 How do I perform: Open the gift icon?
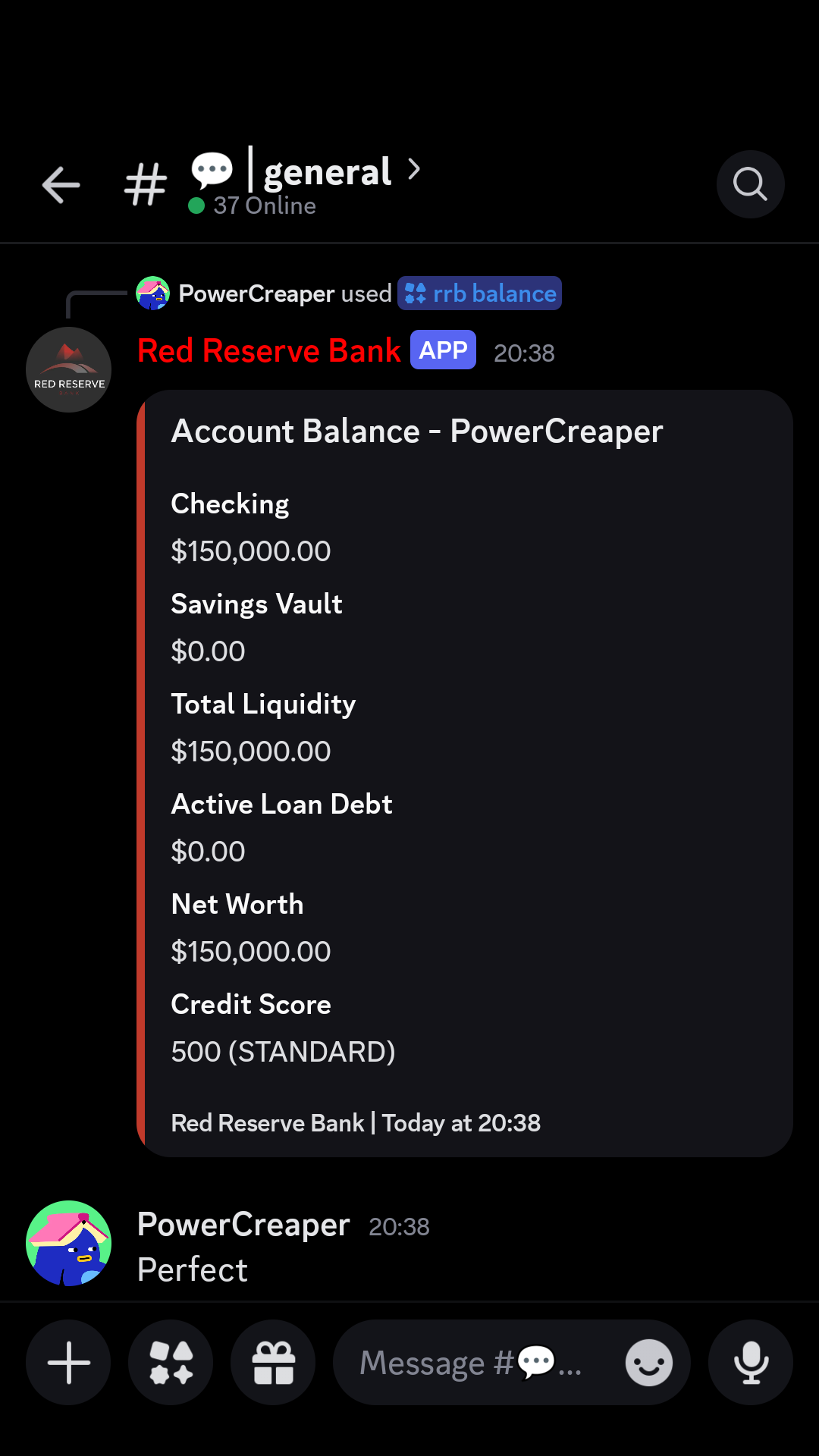(x=273, y=1363)
